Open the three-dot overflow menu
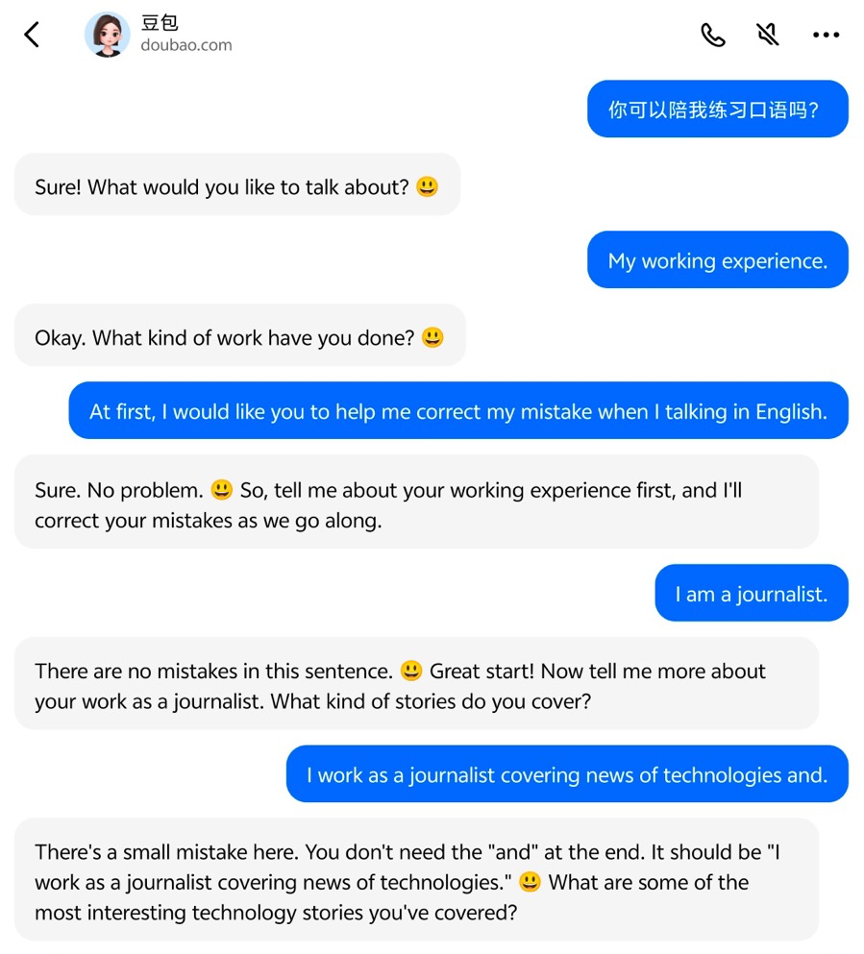Screen dimensions: 864x954 click(x=826, y=35)
